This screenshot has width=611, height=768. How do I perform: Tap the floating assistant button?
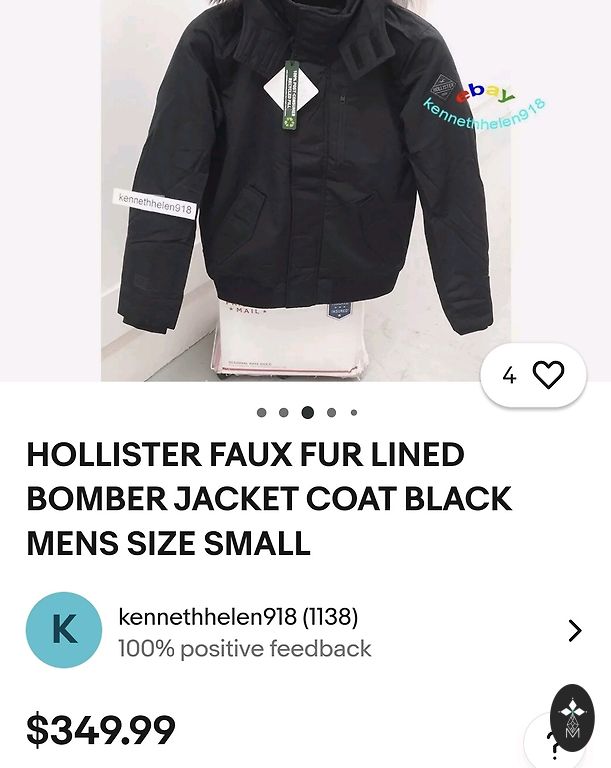tap(572, 717)
